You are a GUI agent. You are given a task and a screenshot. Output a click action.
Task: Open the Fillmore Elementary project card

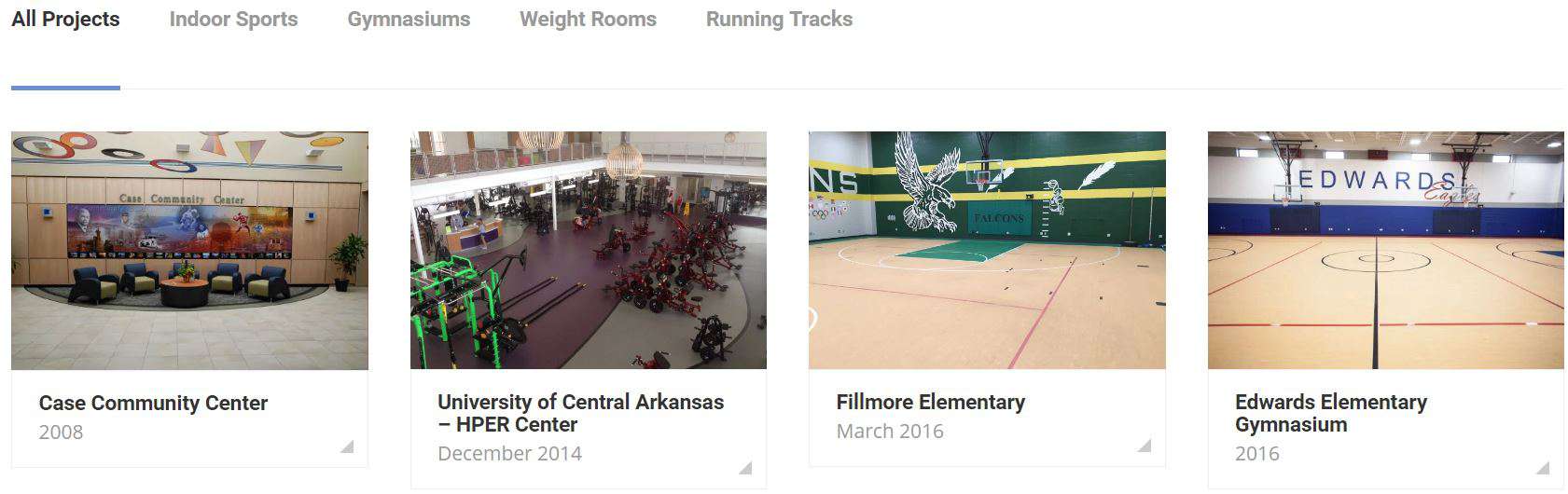(x=930, y=403)
